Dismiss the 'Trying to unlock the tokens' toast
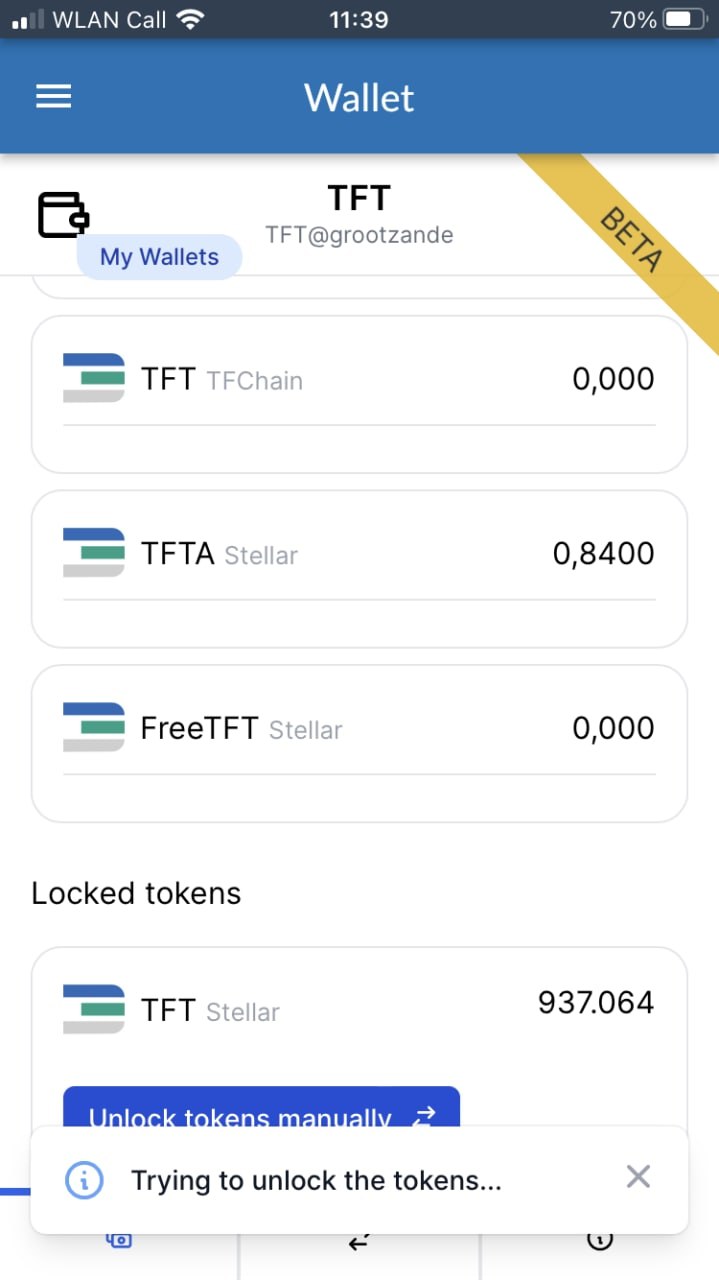 (x=638, y=1177)
